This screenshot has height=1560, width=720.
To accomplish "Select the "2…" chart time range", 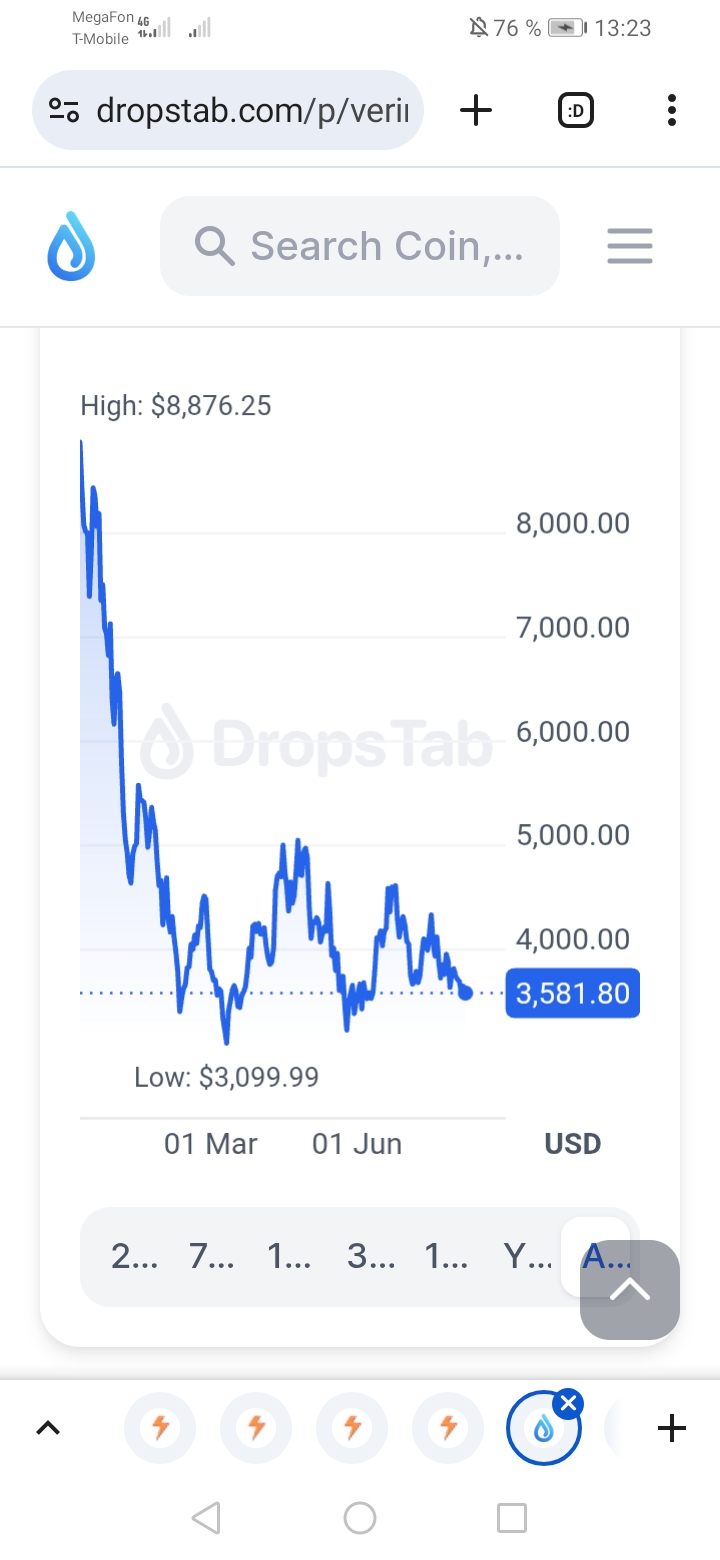I will tap(134, 1257).
